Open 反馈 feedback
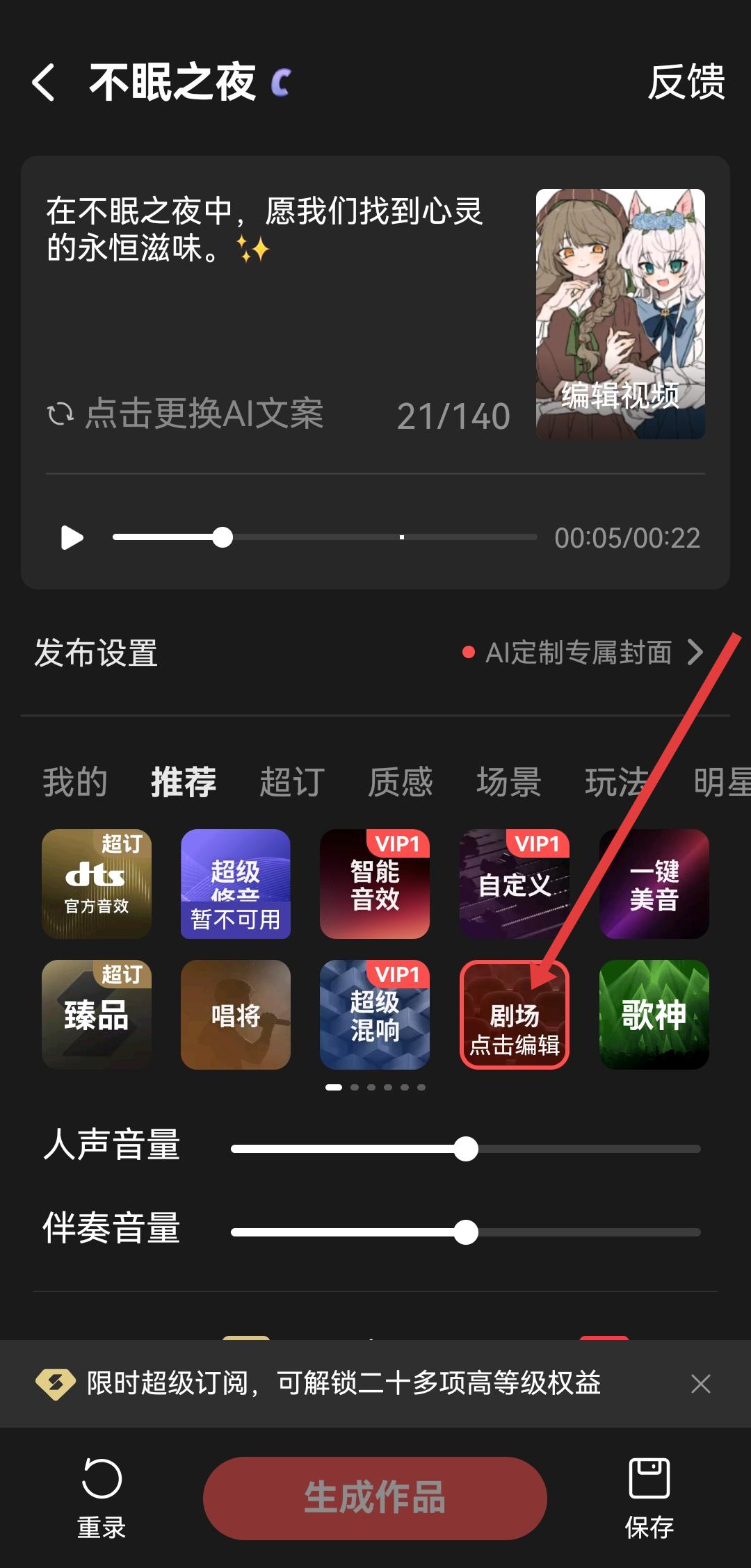 pyautogui.click(x=686, y=83)
